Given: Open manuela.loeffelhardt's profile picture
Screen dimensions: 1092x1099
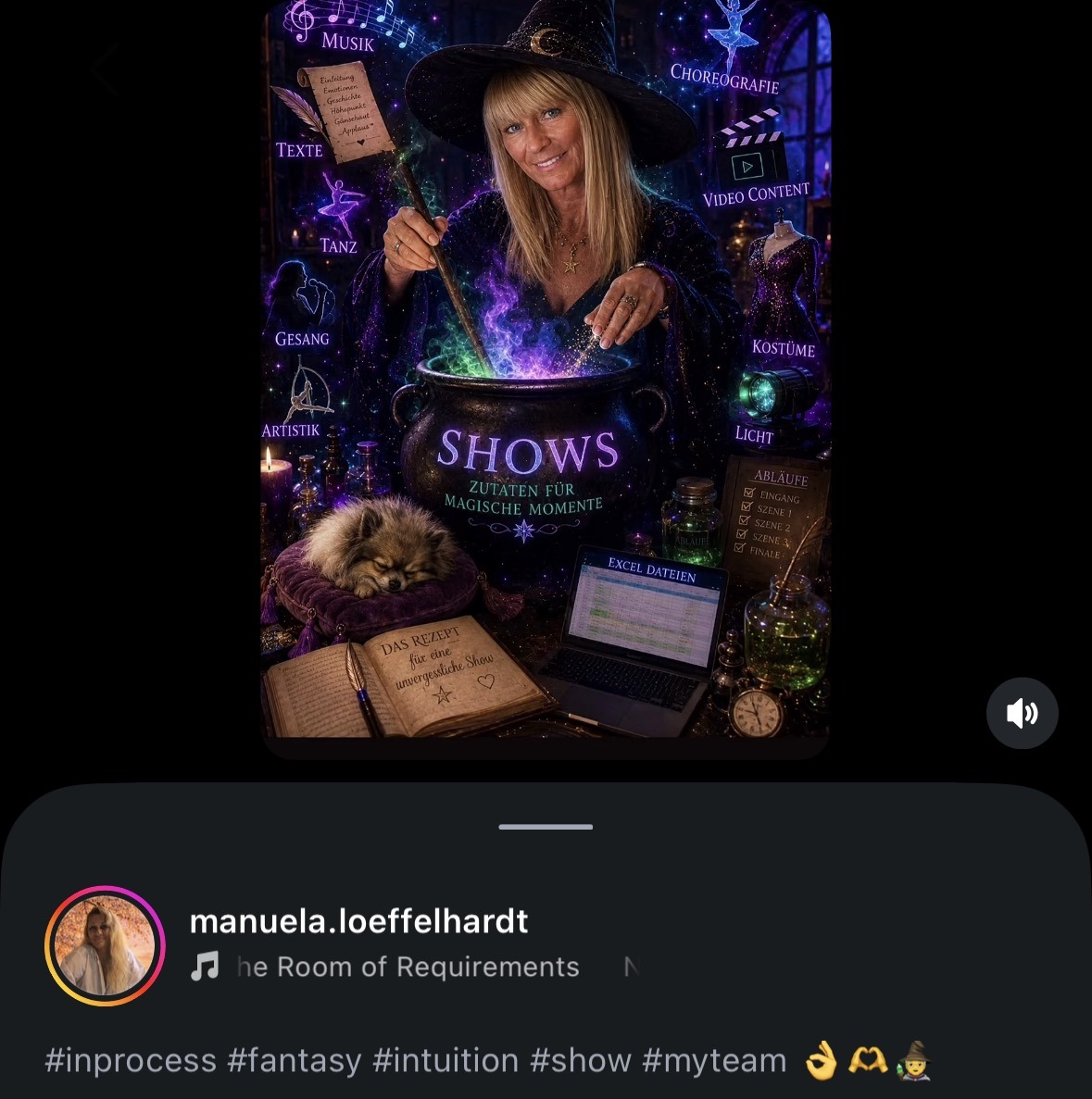Looking at the screenshot, I should pos(106,945).
